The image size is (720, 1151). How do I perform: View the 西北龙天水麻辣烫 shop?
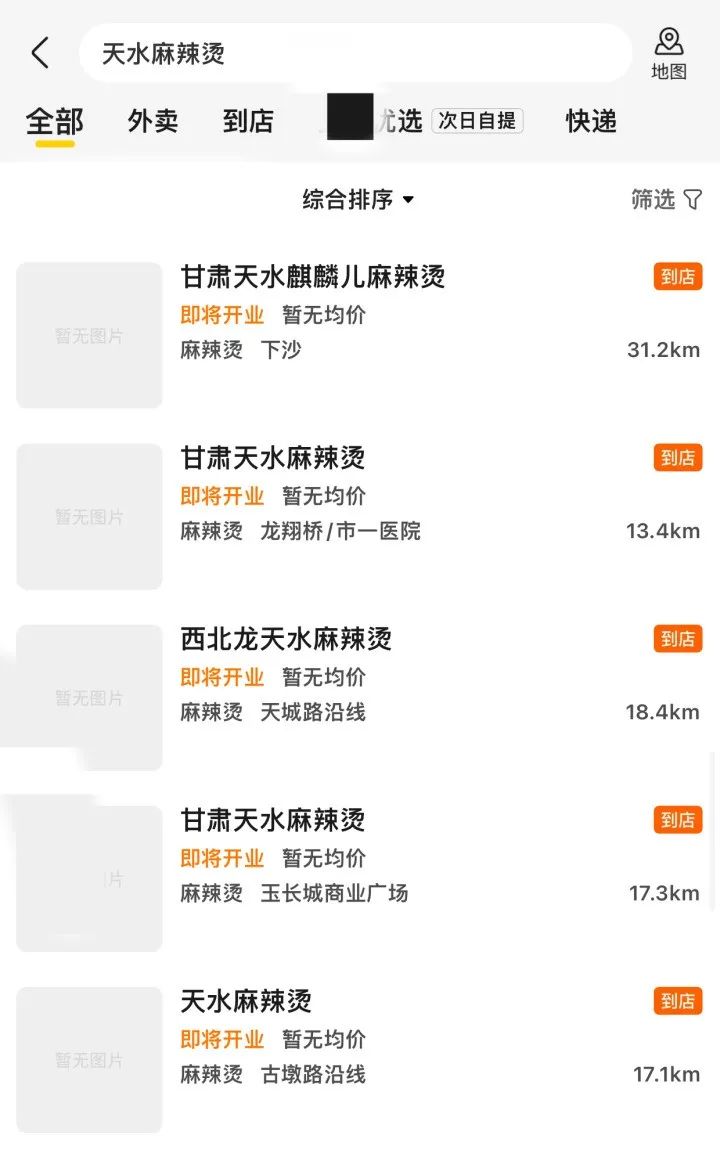coord(286,639)
